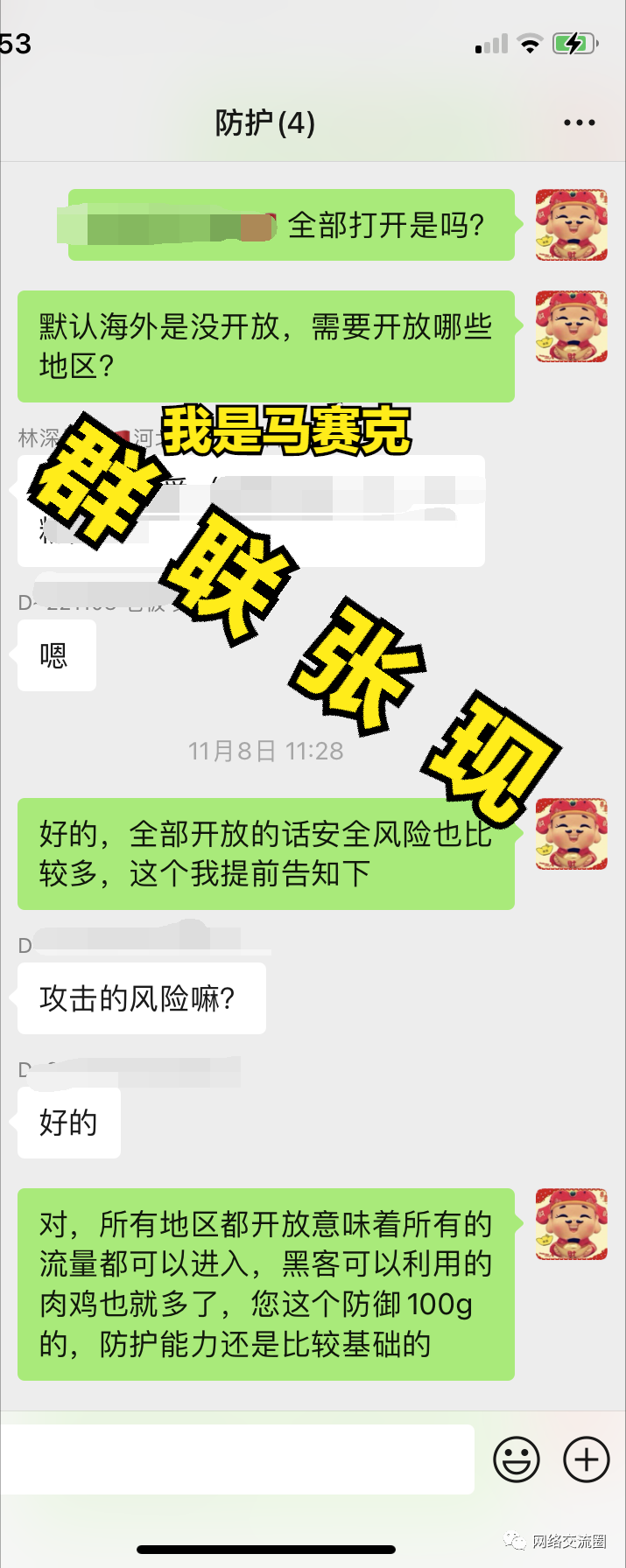Open avatar beside the 全部打开是吗 message

tap(571, 225)
